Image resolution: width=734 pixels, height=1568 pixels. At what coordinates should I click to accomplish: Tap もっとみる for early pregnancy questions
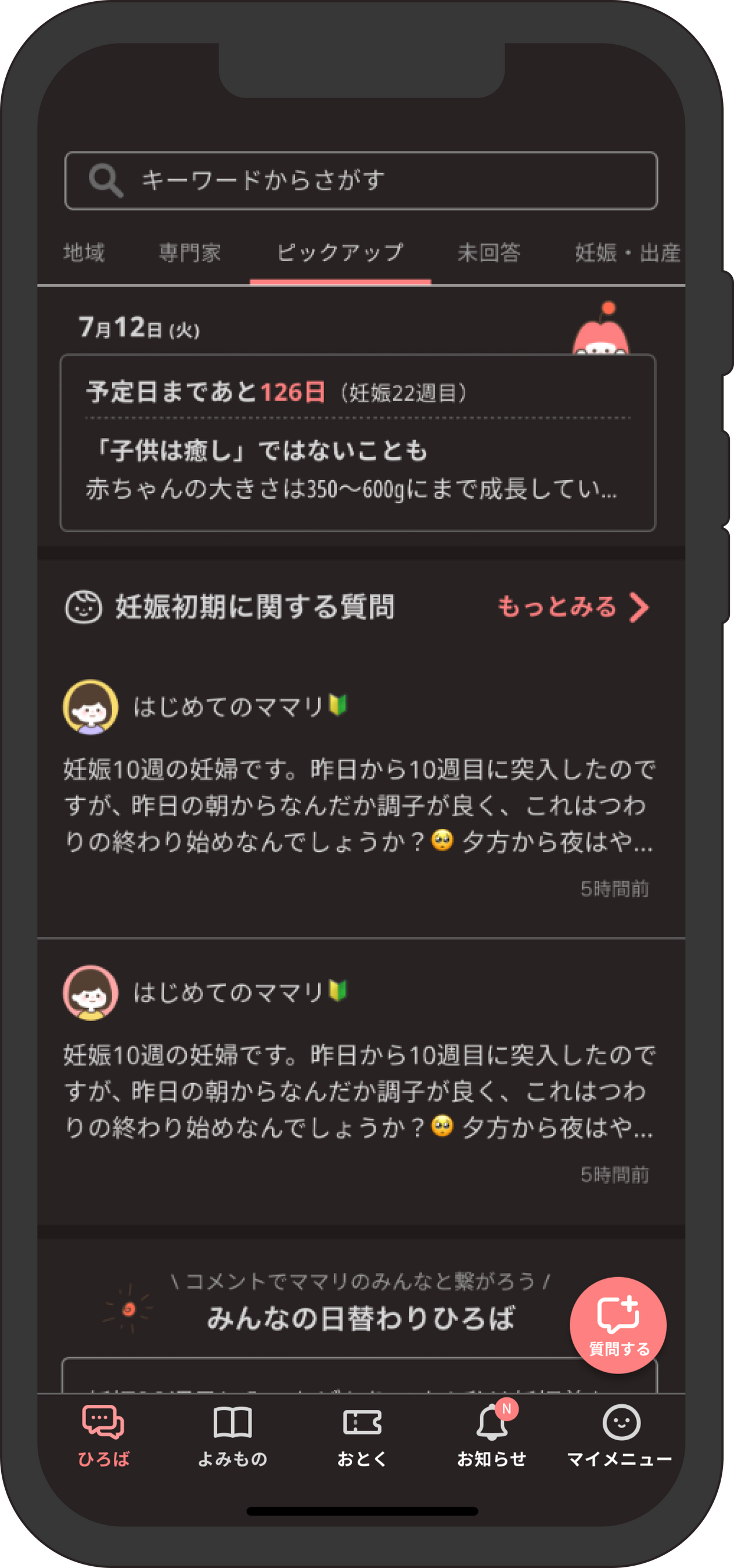pyautogui.click(x=573, y=607)
